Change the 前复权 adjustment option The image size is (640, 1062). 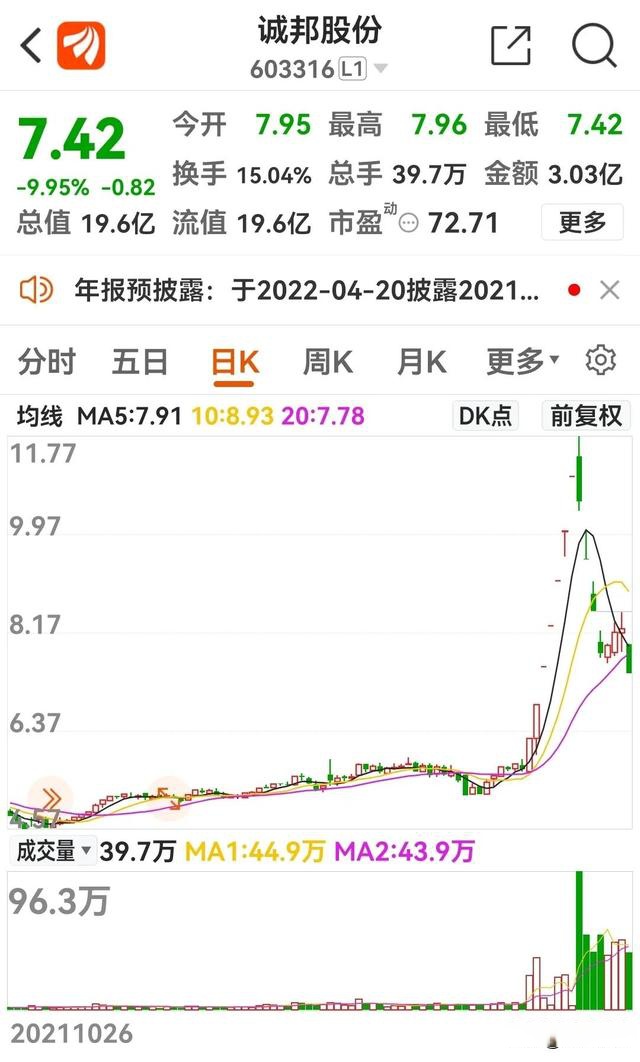point(586,415)
